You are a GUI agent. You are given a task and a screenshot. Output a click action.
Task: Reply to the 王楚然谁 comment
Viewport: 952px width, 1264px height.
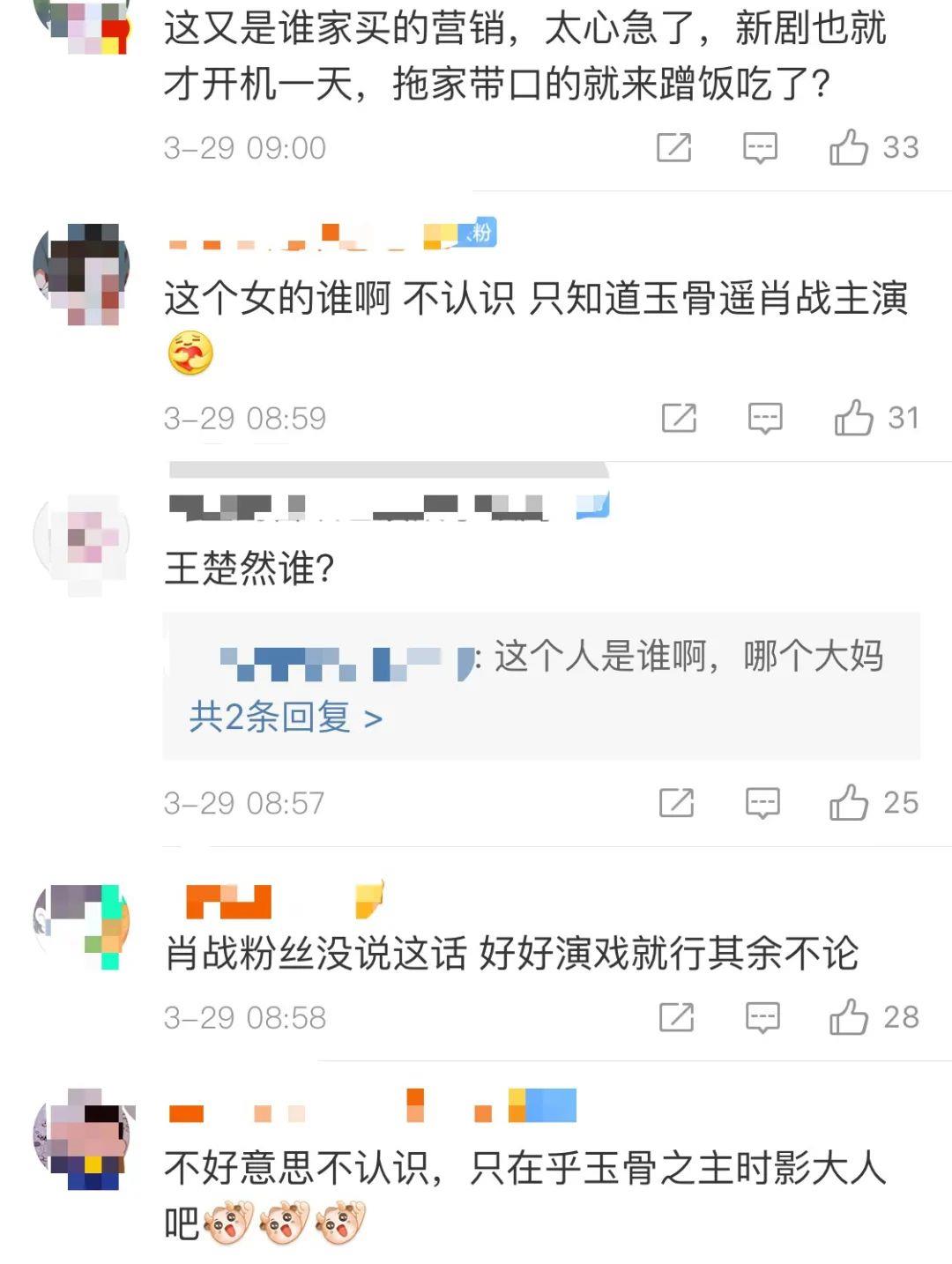point(762,803)
